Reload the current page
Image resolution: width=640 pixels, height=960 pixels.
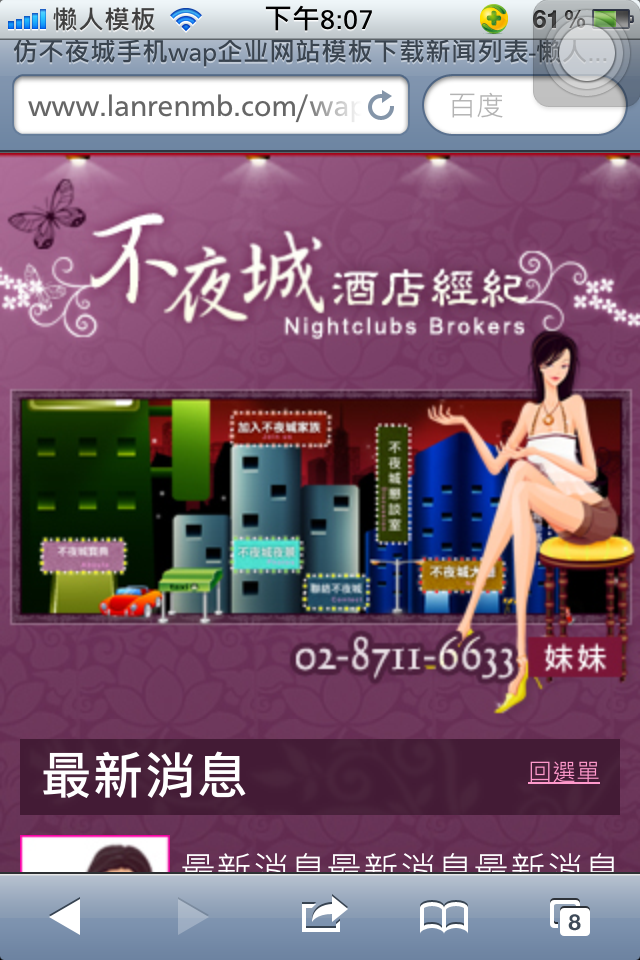tap(381, 106)
